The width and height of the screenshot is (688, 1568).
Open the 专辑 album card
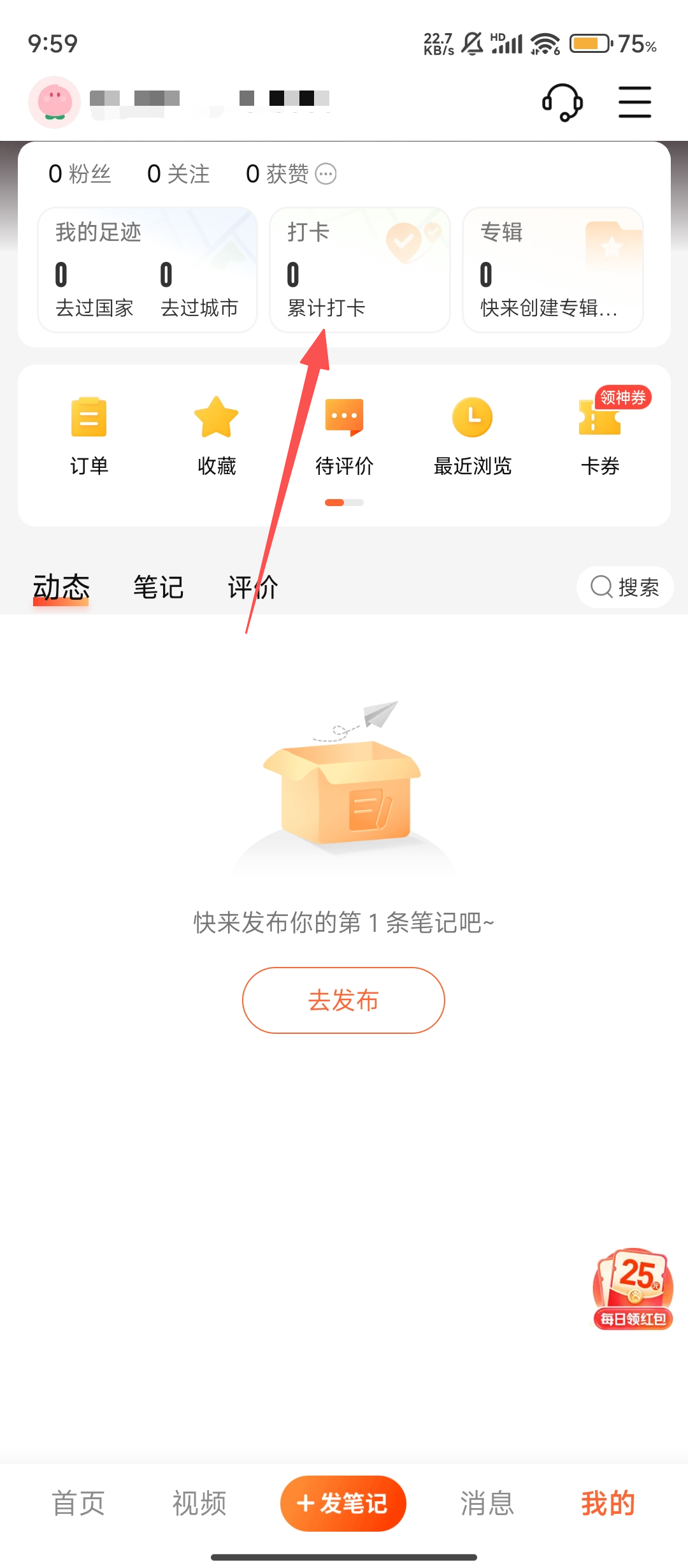coord(552,270)
